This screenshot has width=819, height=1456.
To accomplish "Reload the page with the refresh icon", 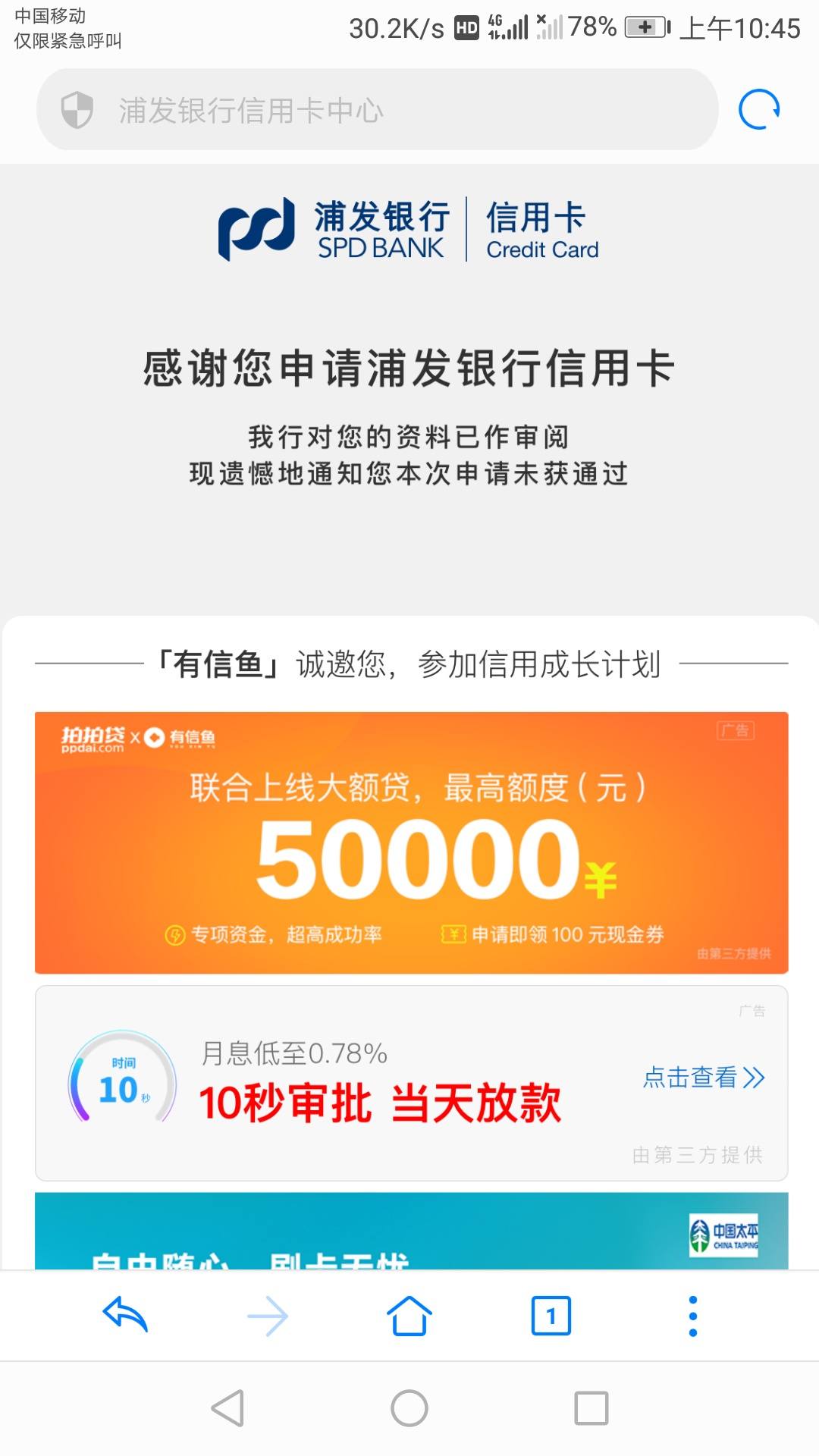I will (x=759, y=110).
